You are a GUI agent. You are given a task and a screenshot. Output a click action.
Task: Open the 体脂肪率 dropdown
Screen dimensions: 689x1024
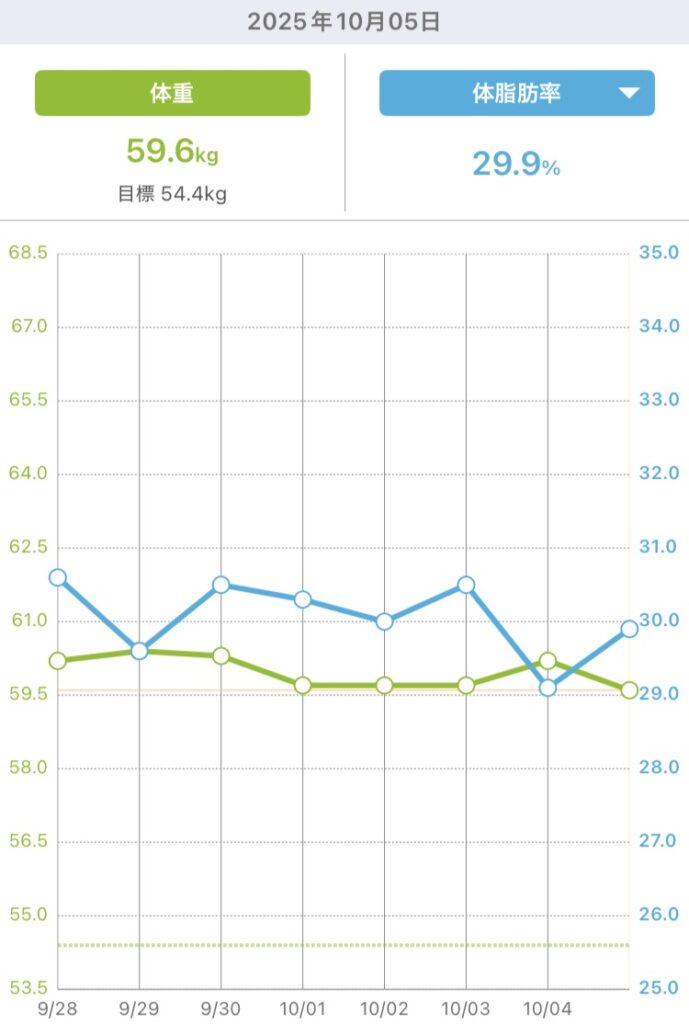517,93
